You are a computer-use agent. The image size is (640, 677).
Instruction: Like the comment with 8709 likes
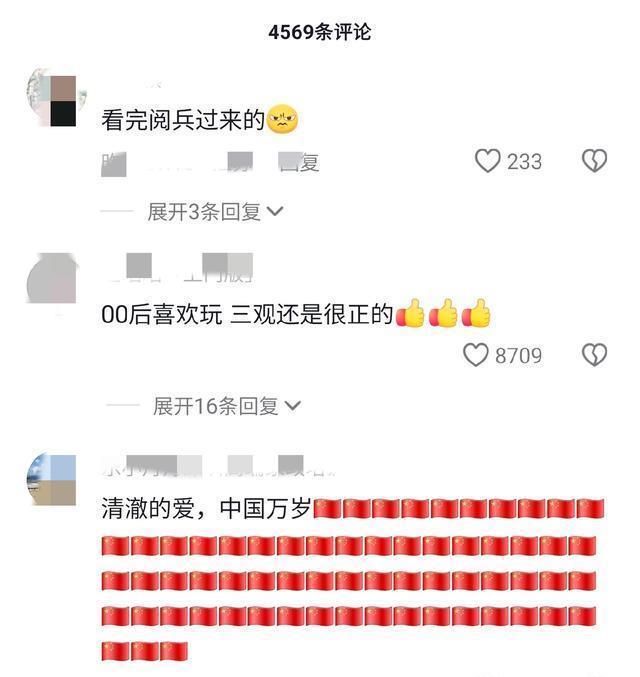point(476,355)
